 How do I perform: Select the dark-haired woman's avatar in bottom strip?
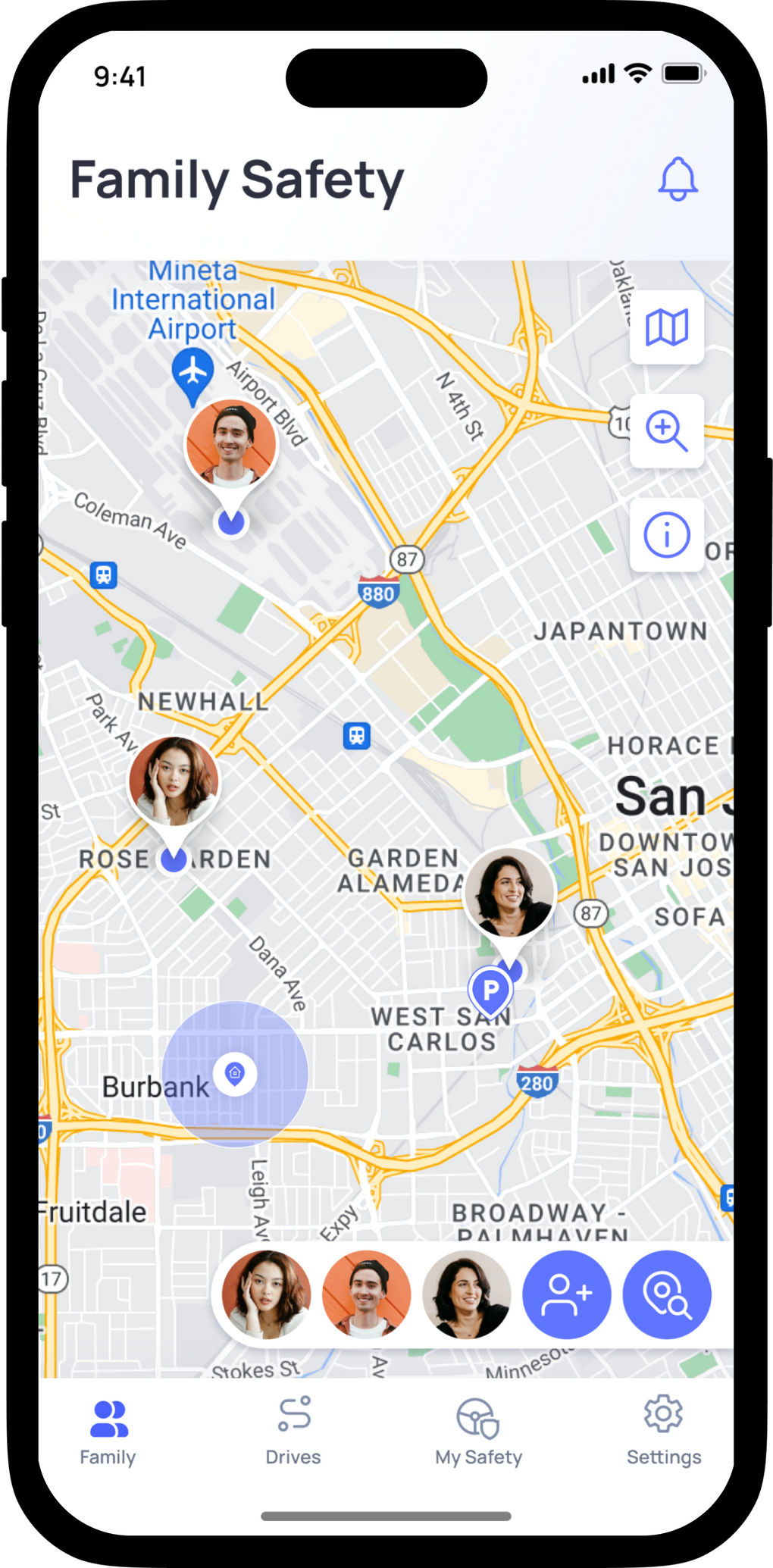pyautogui.click(x=467, y=1294)
